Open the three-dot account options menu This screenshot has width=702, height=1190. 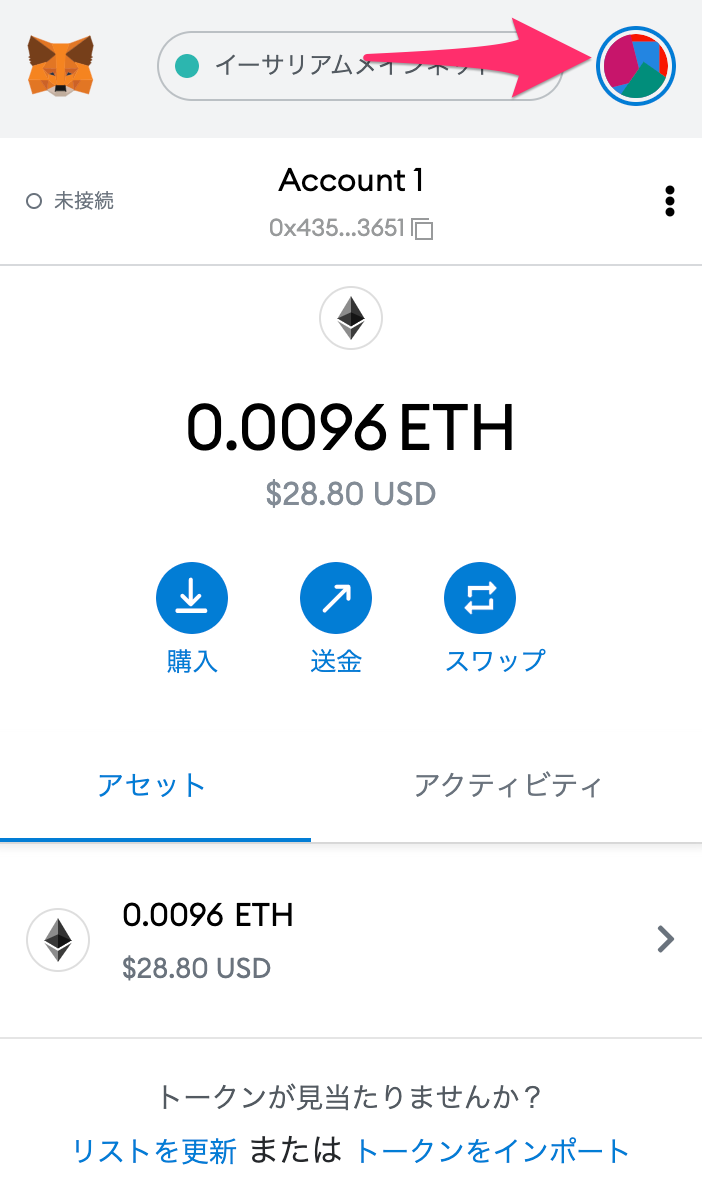669,201
